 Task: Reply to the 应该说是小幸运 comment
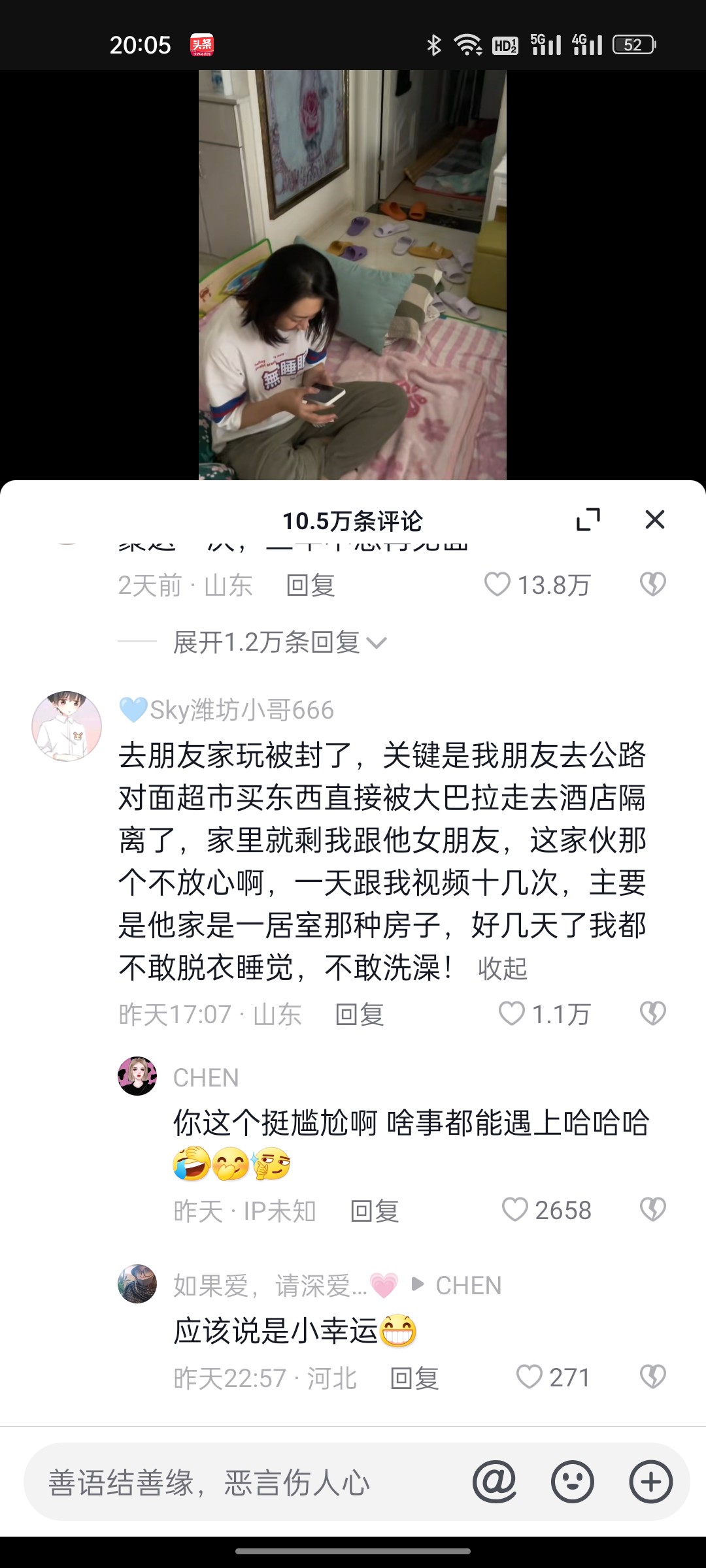click(x=414, y=1378)
